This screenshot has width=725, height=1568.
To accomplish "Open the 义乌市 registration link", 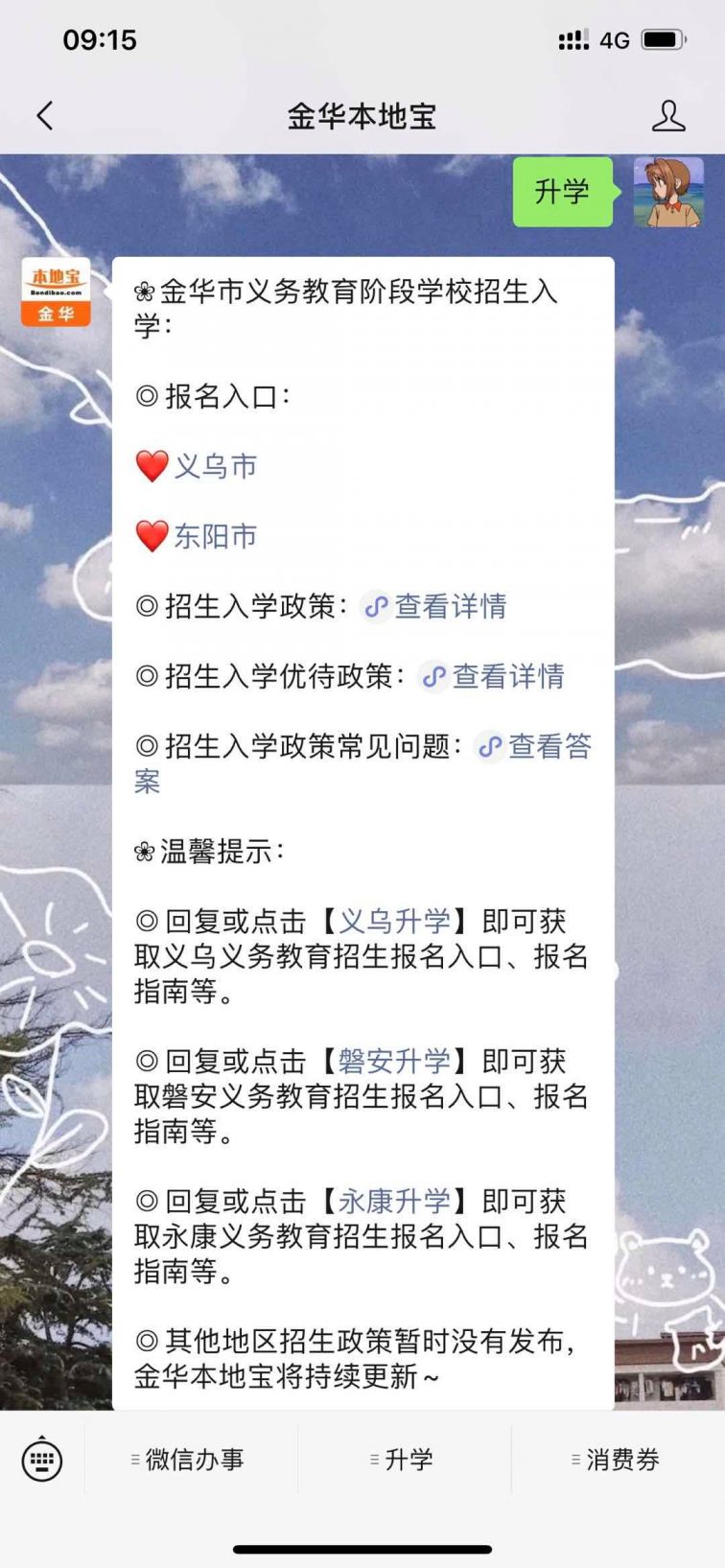I will tap(215, 466).
